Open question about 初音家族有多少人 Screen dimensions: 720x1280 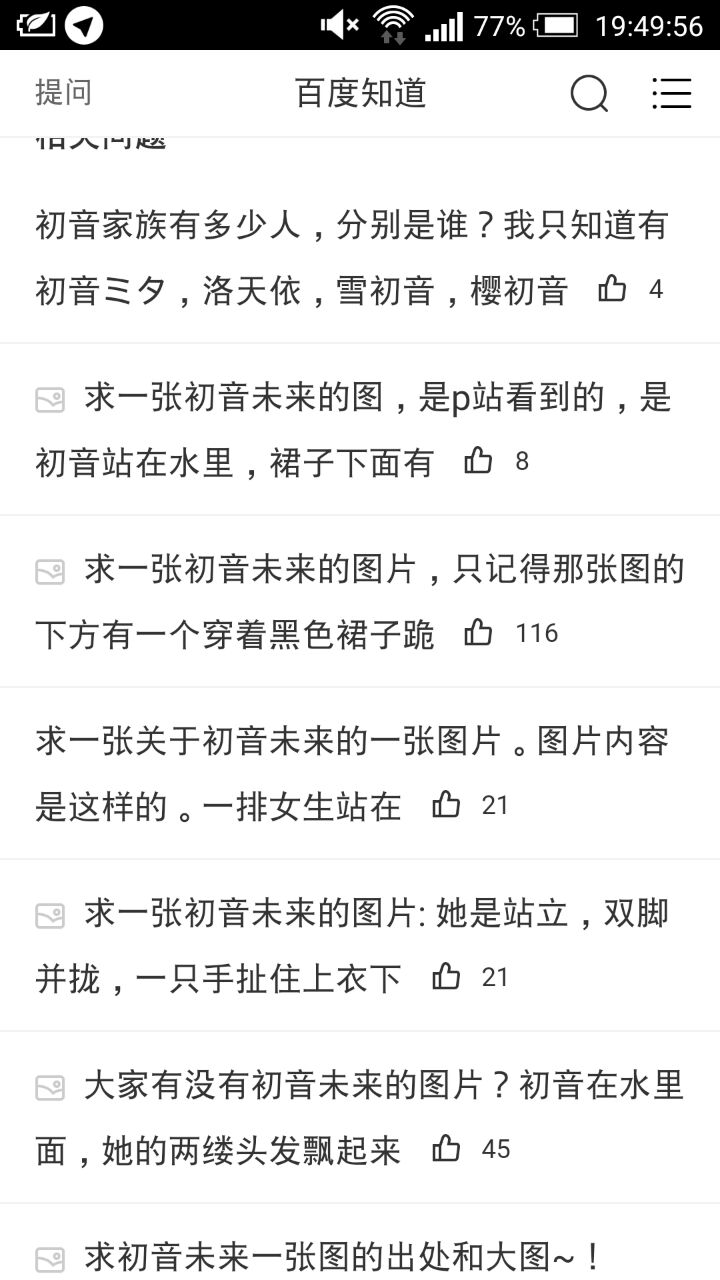click(x=350, y=258)
